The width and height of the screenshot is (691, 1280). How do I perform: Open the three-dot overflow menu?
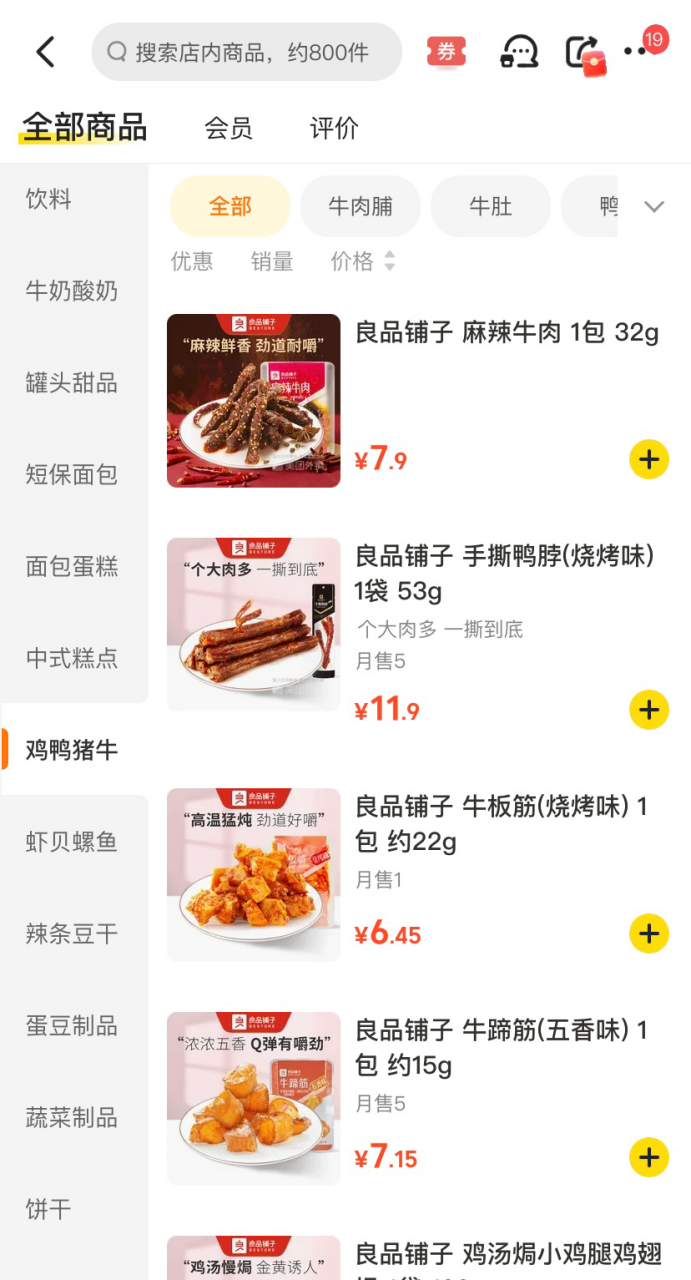tap(636, 52)
